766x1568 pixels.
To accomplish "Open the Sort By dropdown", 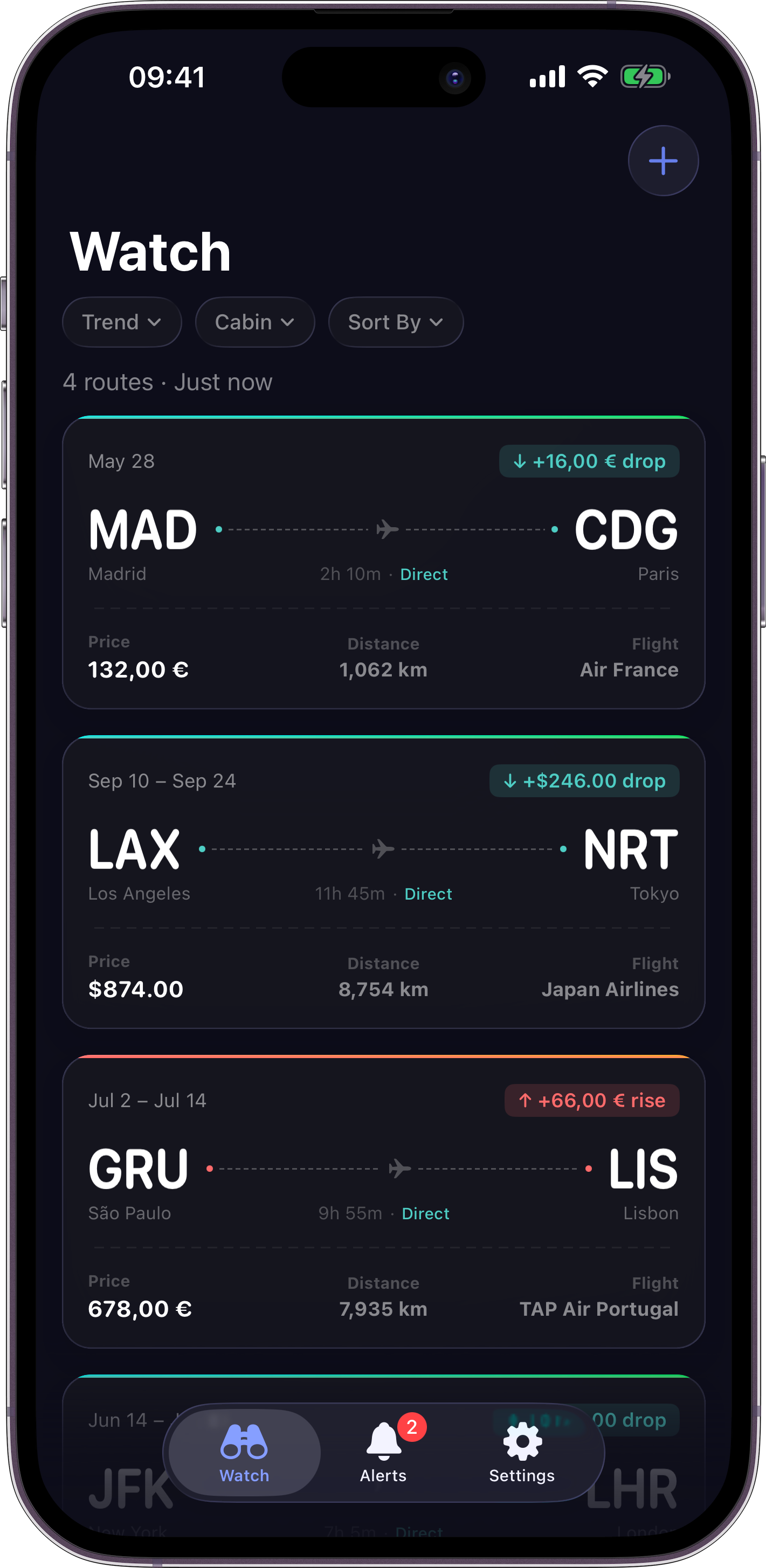I will (x=395, y=322).
